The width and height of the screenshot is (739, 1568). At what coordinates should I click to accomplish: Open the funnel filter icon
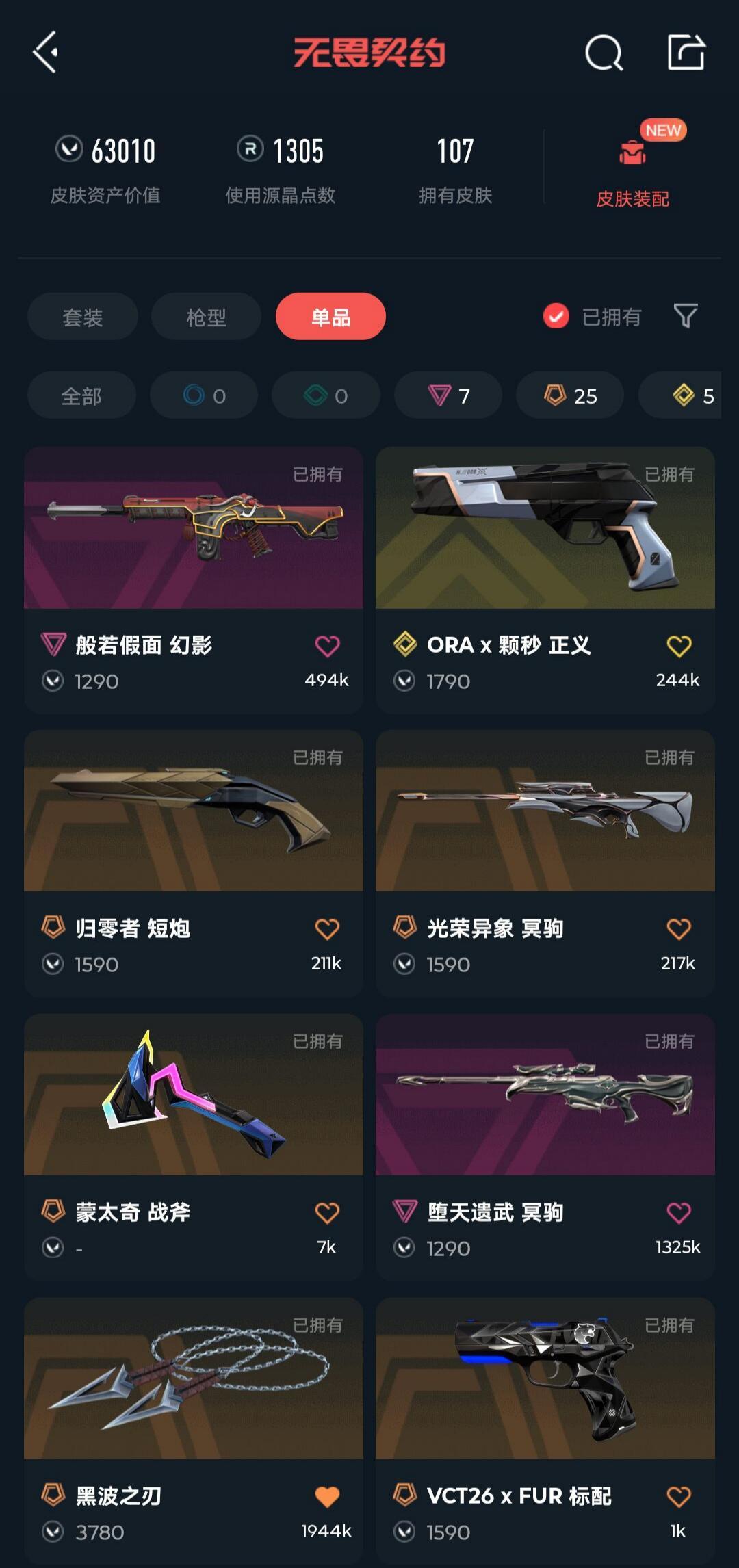click(686, 316)
